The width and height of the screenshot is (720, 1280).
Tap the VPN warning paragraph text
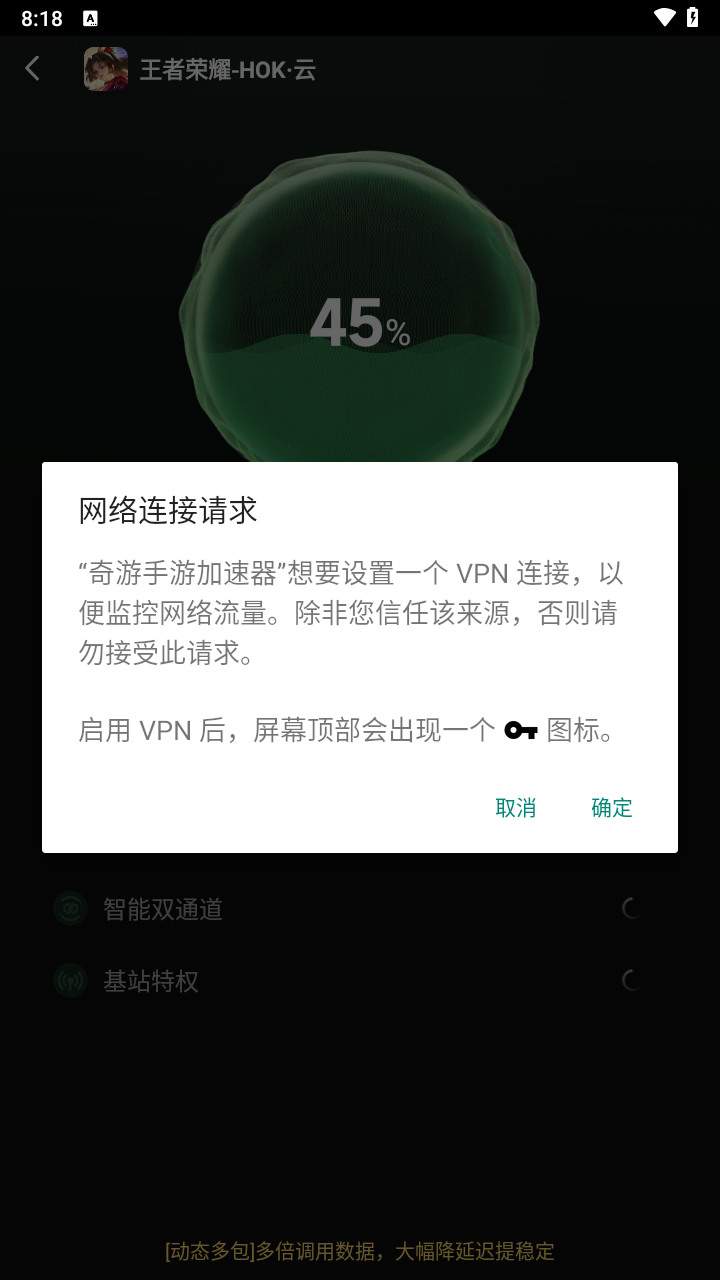click(x=351, y=614)
